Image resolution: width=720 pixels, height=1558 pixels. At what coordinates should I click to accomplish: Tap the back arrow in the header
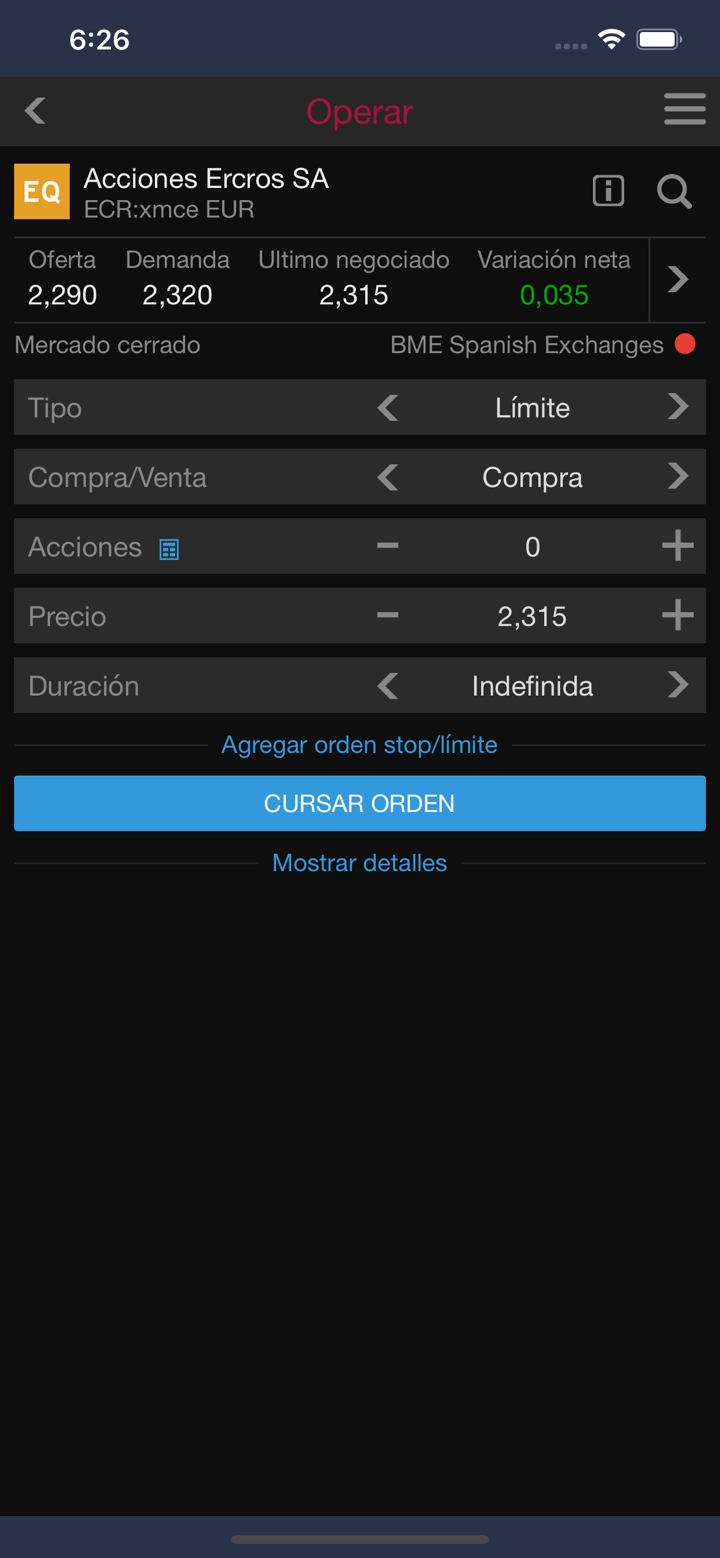click(x=35, y=110)
